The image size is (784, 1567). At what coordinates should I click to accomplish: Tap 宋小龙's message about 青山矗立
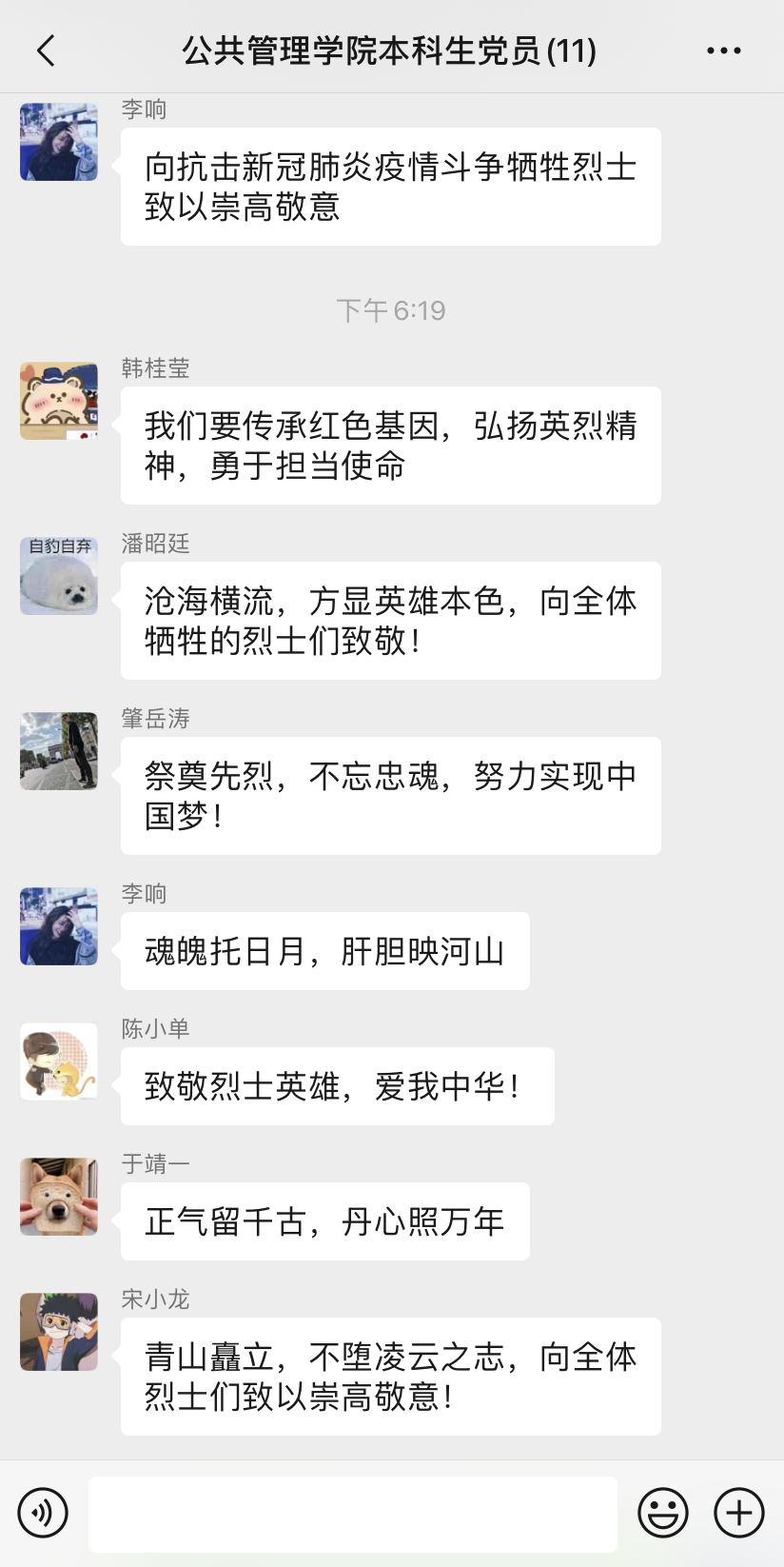click(x=390, y=1376)
